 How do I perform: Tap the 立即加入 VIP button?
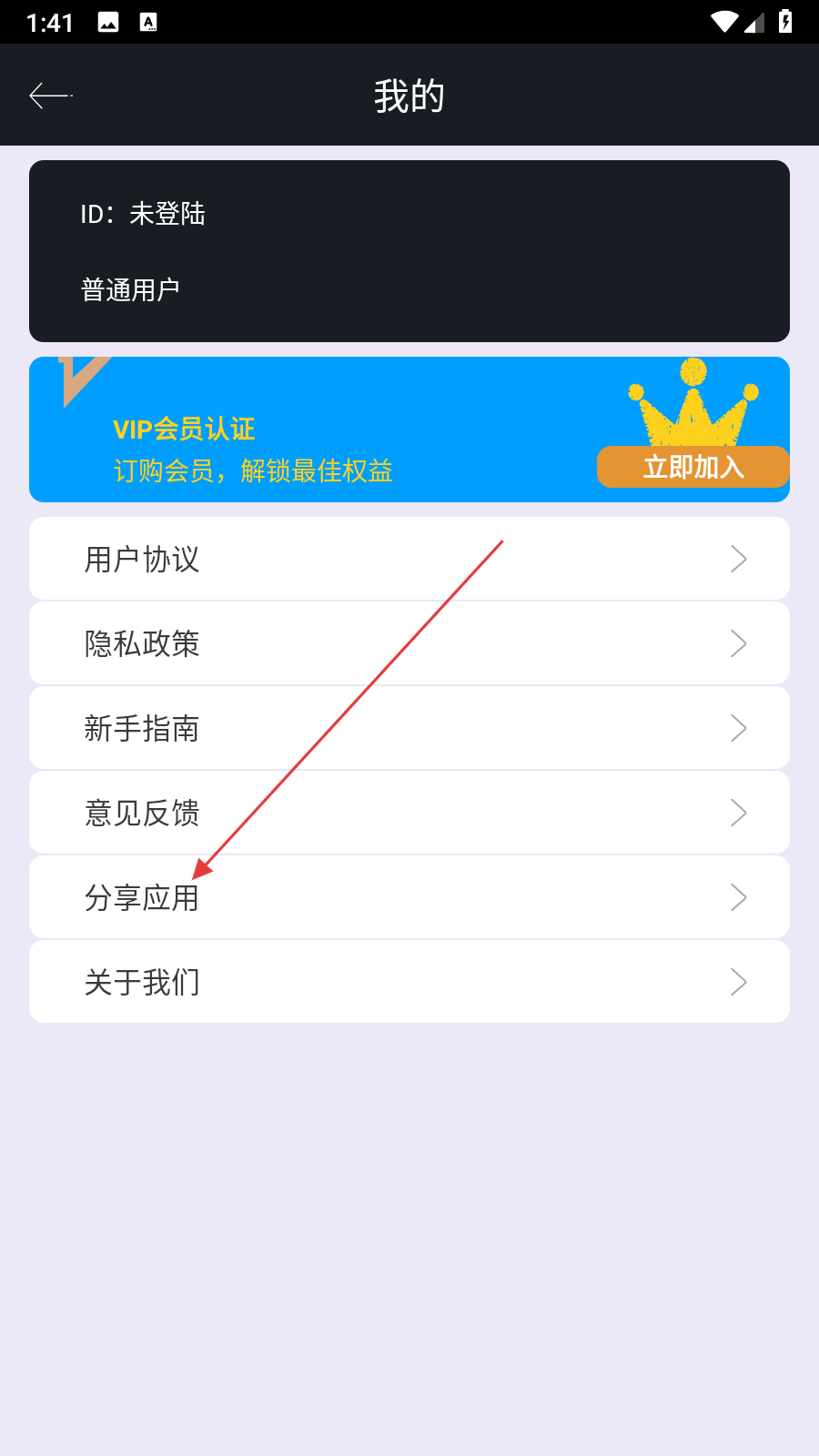(x=693, y=467)
